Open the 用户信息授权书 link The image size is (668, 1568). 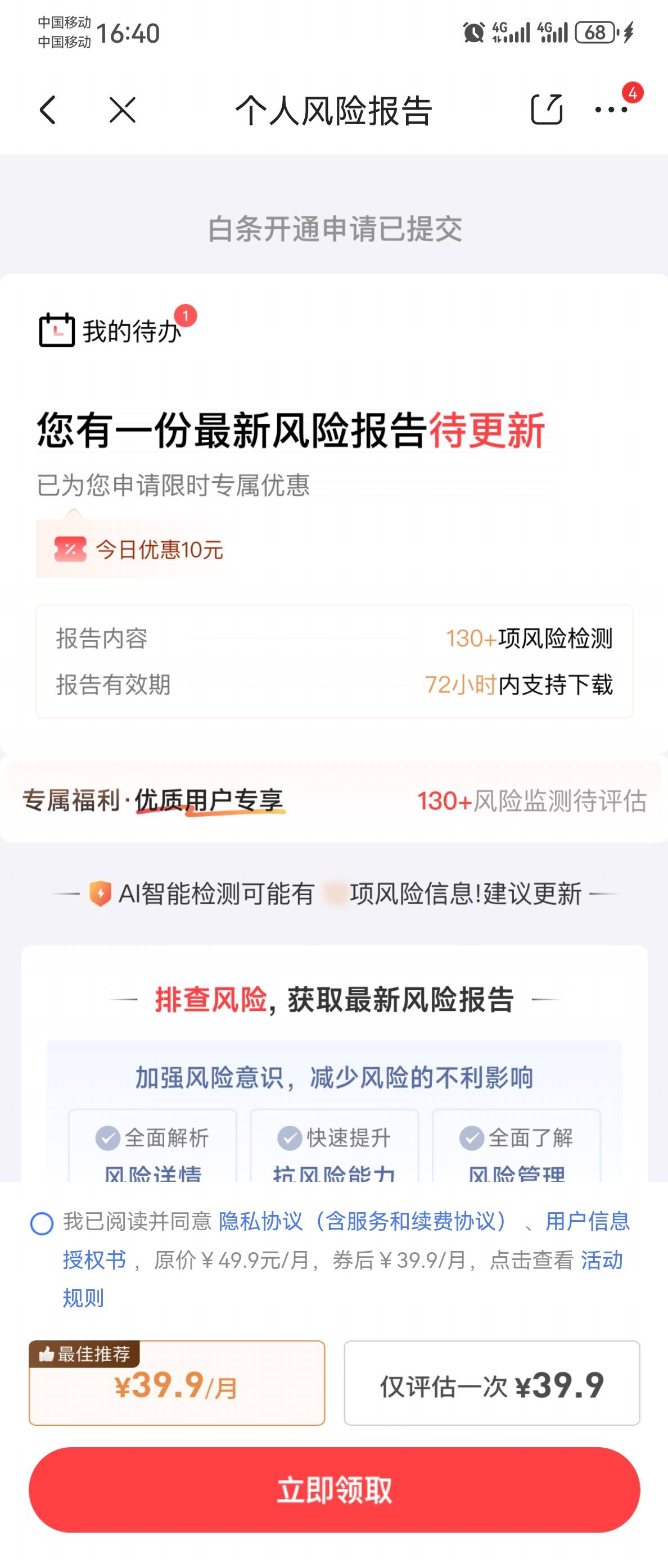click(x=588, y=1221)
